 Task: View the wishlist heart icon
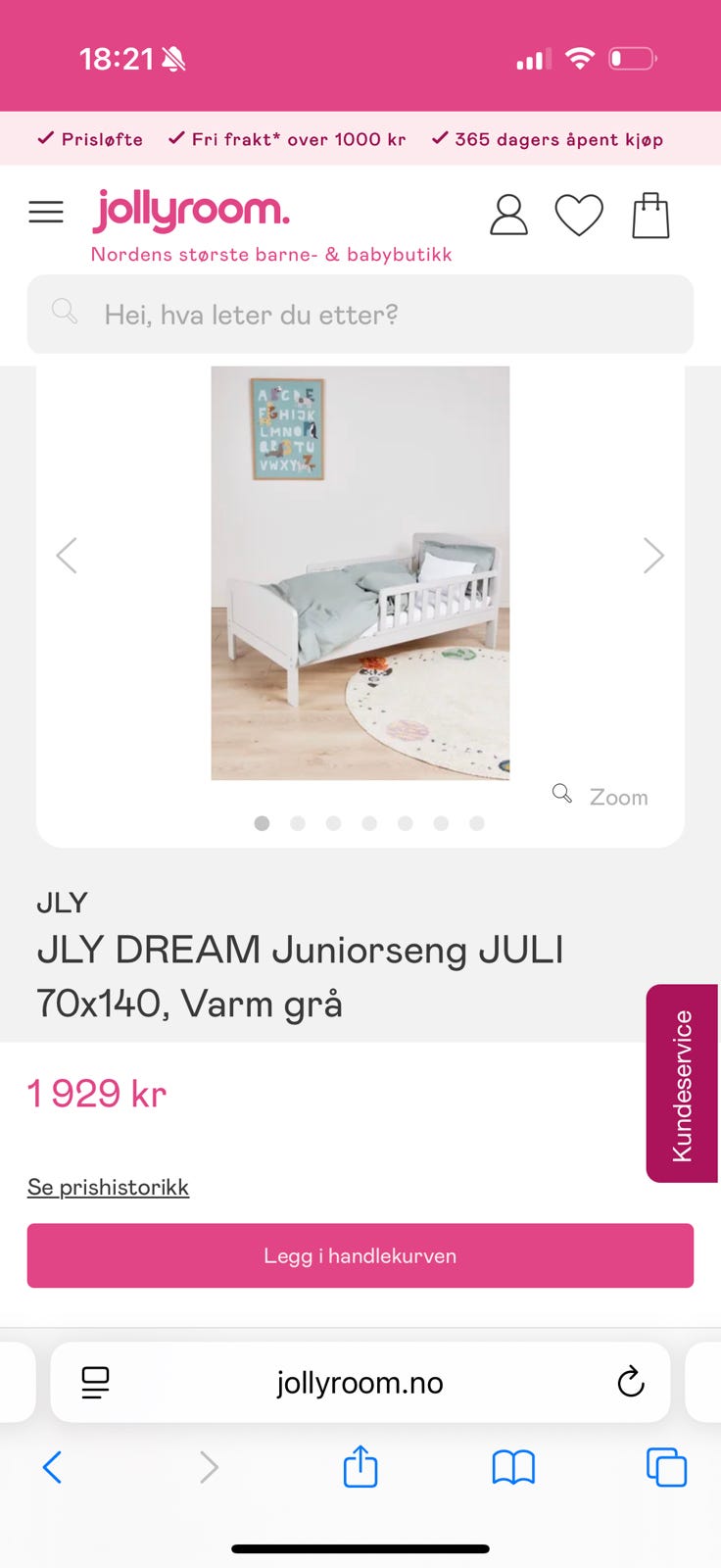[579, 215]
